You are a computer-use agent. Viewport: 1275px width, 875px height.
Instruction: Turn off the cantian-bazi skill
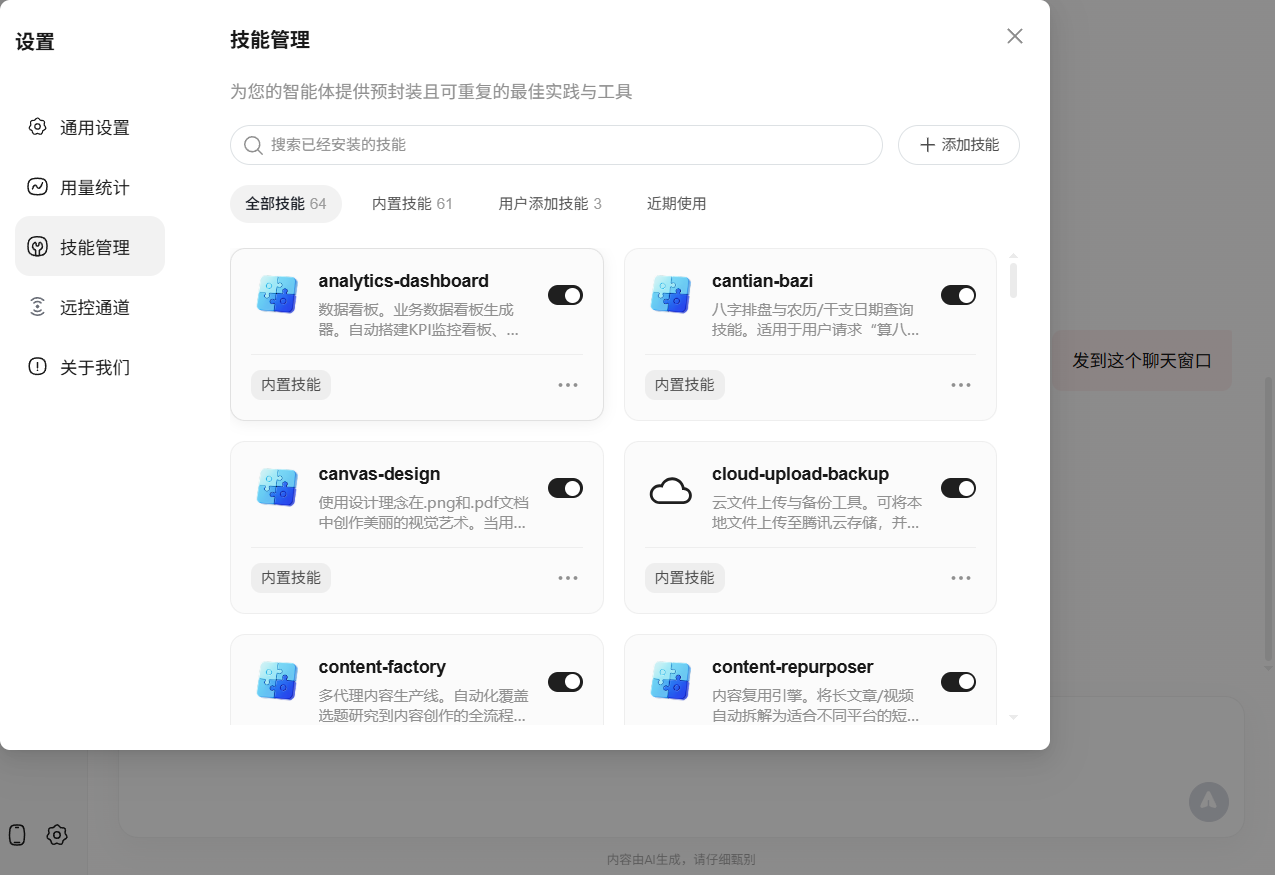[958, 295]
